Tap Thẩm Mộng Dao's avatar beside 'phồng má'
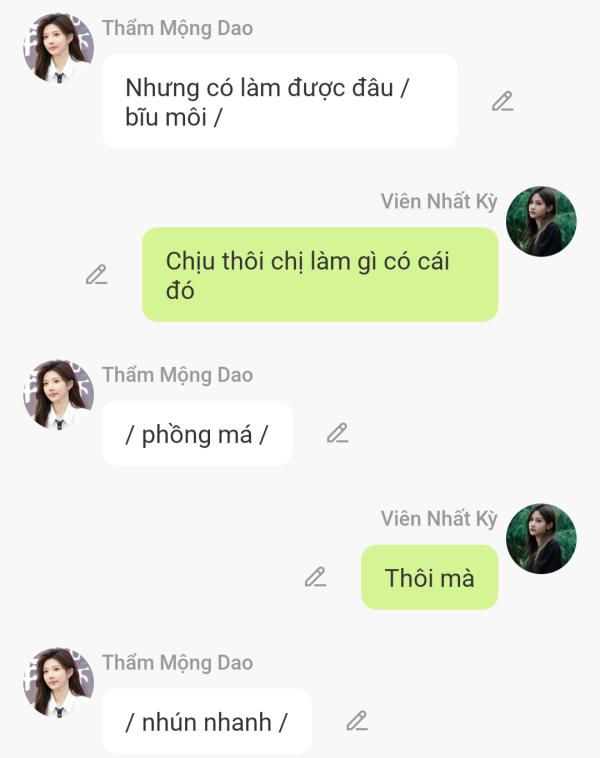This screenshot has height=758, width=600. coord(58,394)
